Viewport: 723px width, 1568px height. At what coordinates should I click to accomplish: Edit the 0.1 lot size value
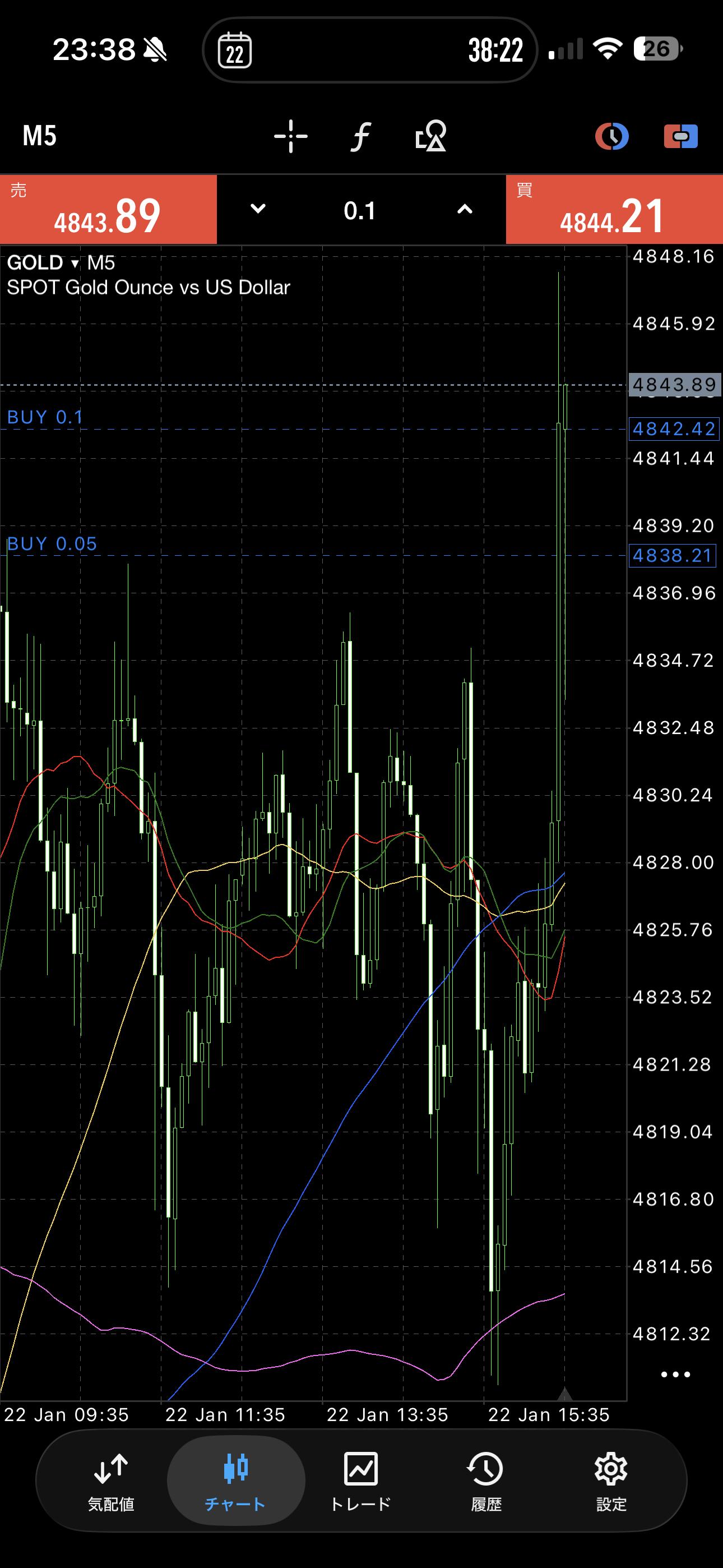click(360, 211)
